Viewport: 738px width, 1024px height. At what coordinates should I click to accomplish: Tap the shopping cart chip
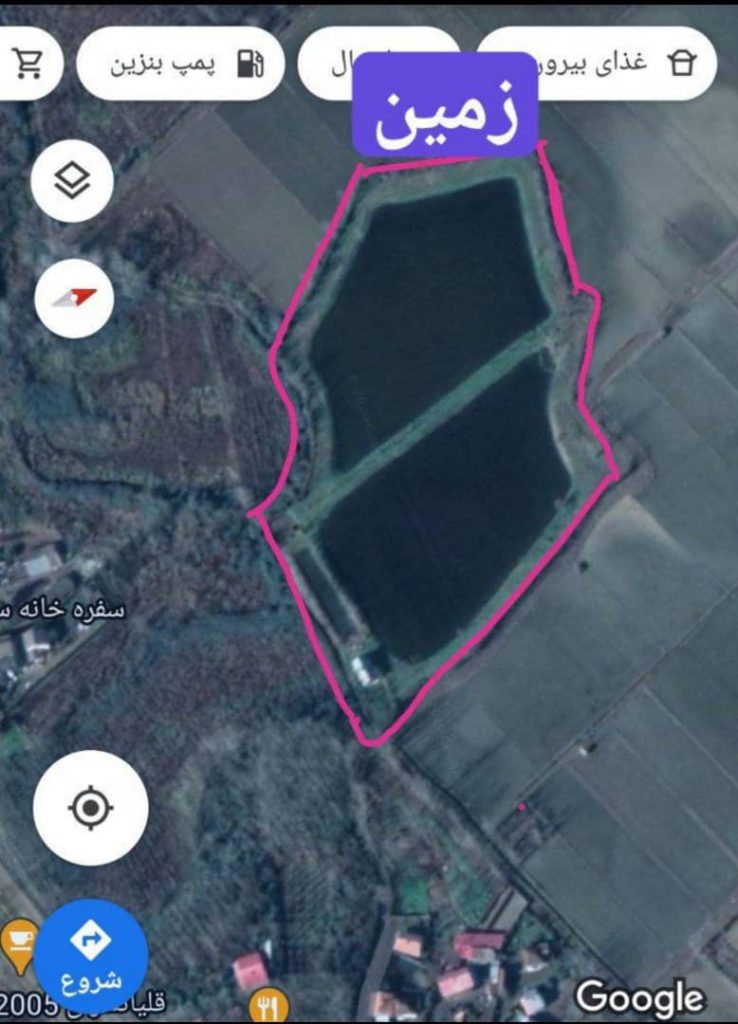[x=29, y=64]
